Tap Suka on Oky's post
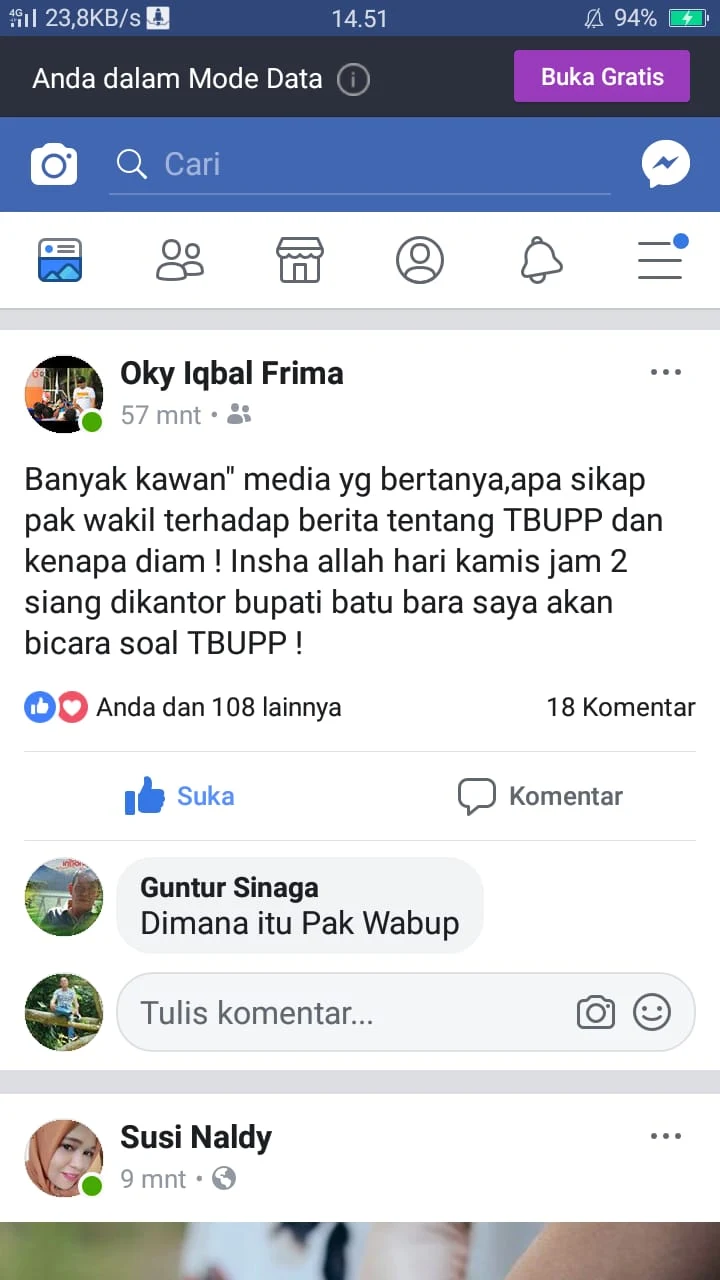 [x=180, y=796]
